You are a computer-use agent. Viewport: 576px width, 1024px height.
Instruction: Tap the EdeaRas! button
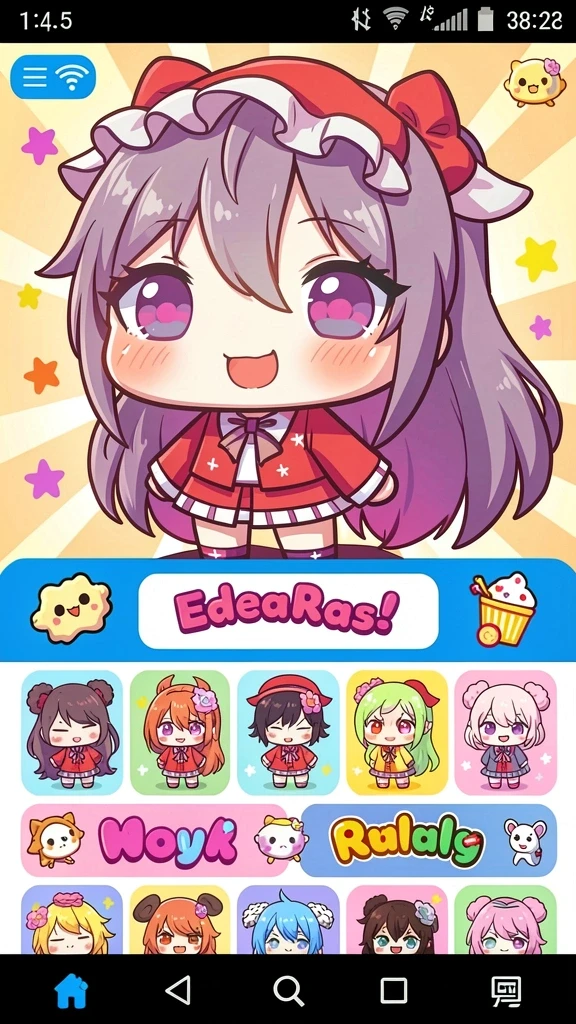288,611
